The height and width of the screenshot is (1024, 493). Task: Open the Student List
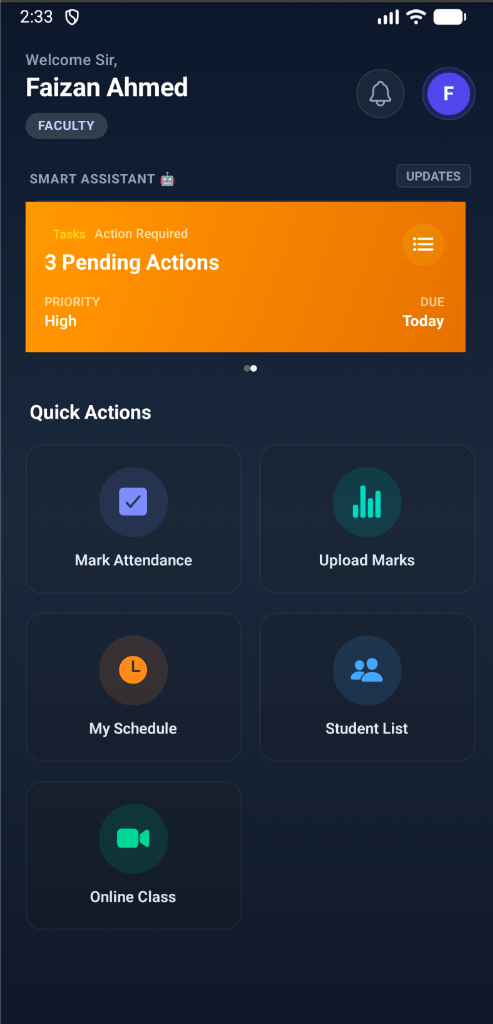pos(367,687)
